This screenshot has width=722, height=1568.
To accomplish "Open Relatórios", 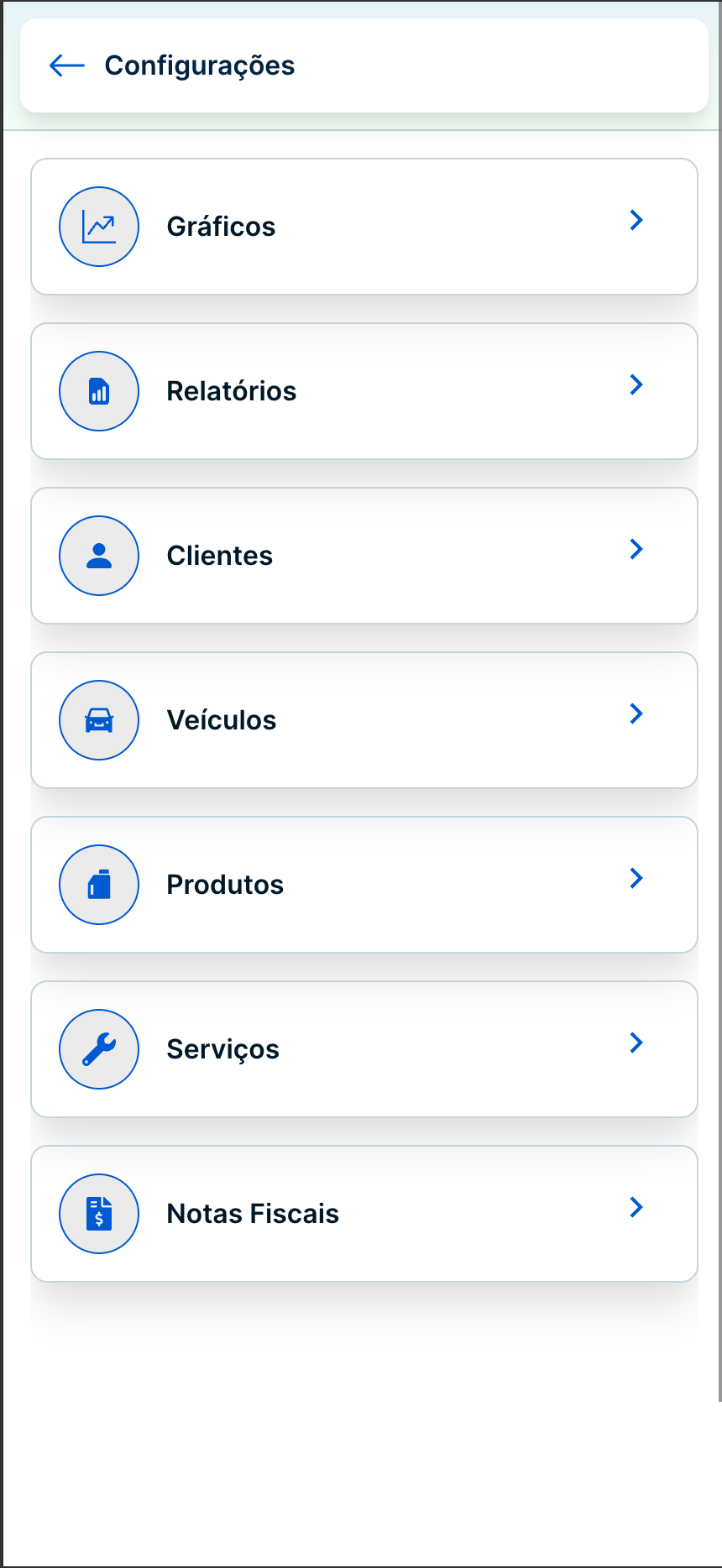I will click(x=364, y=391).
